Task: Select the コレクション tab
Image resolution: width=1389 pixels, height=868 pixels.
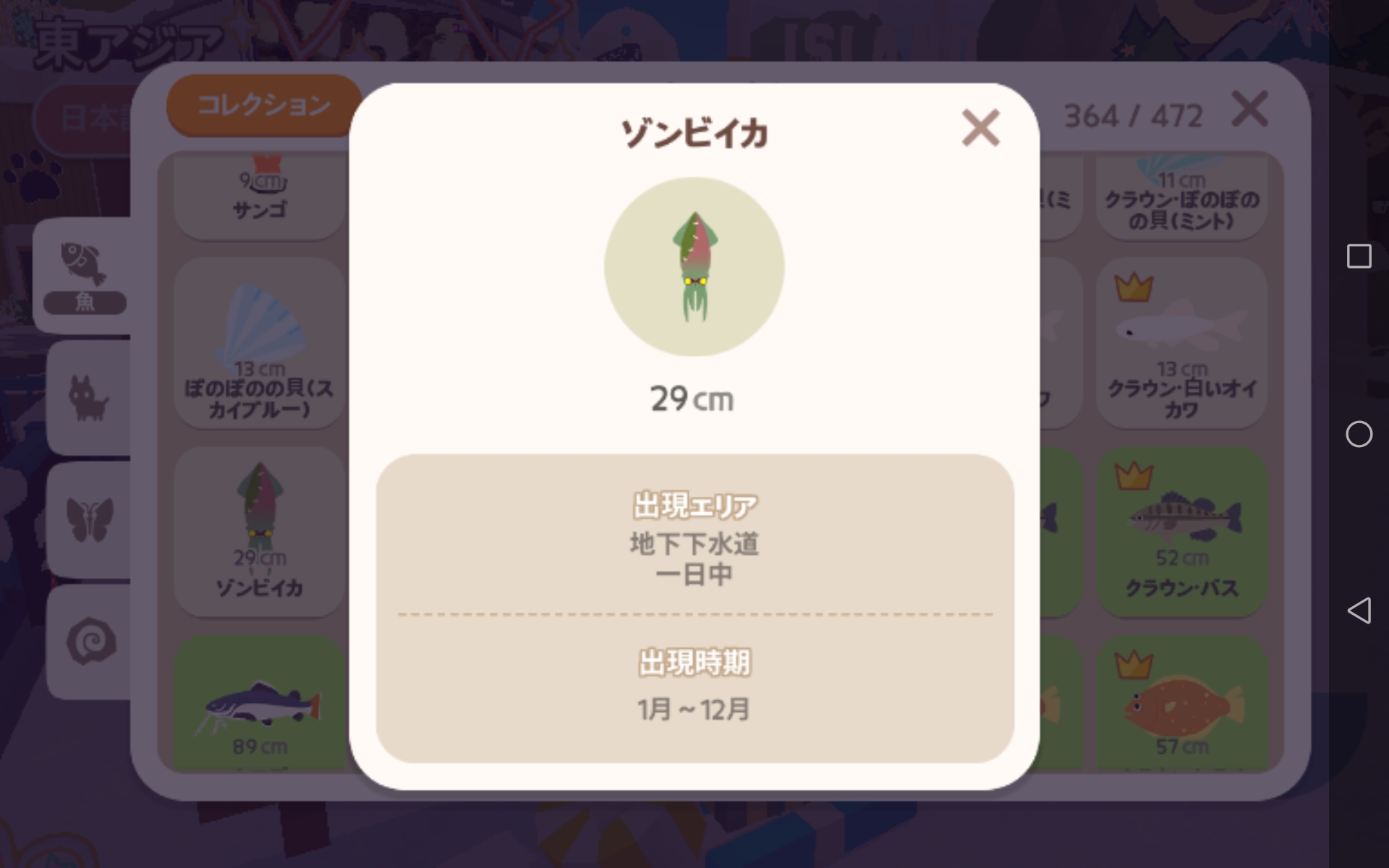Action: point(264,106)
